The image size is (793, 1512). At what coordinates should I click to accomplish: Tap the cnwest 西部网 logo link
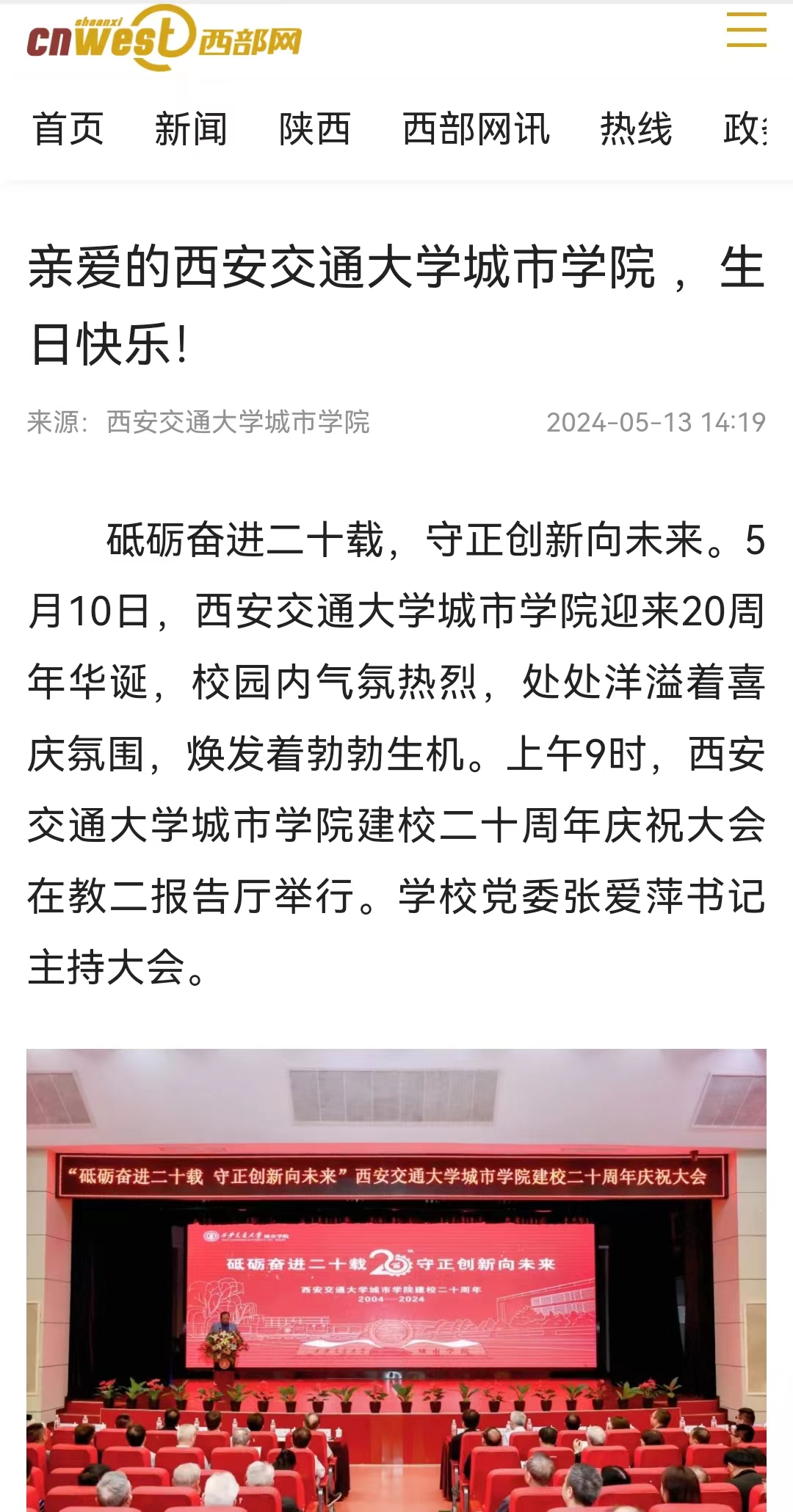(x=164, y=38)
